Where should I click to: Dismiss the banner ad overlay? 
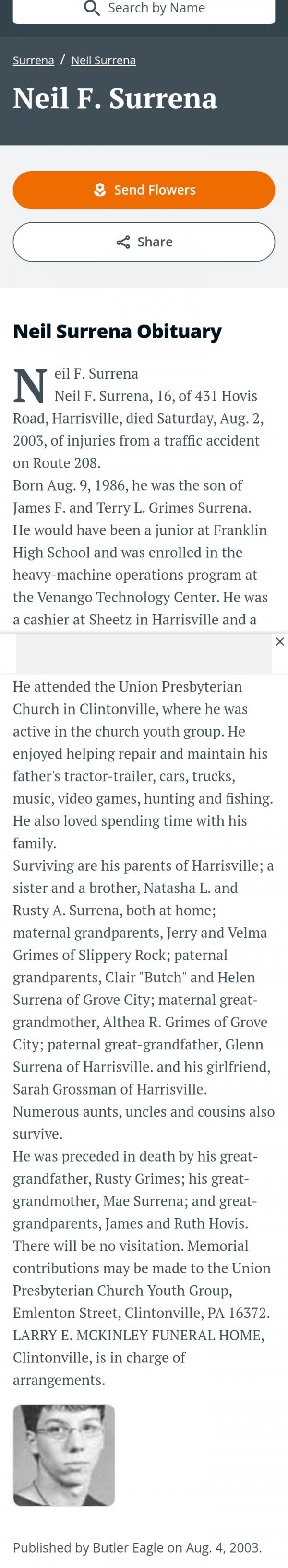[x=279, y=641]
